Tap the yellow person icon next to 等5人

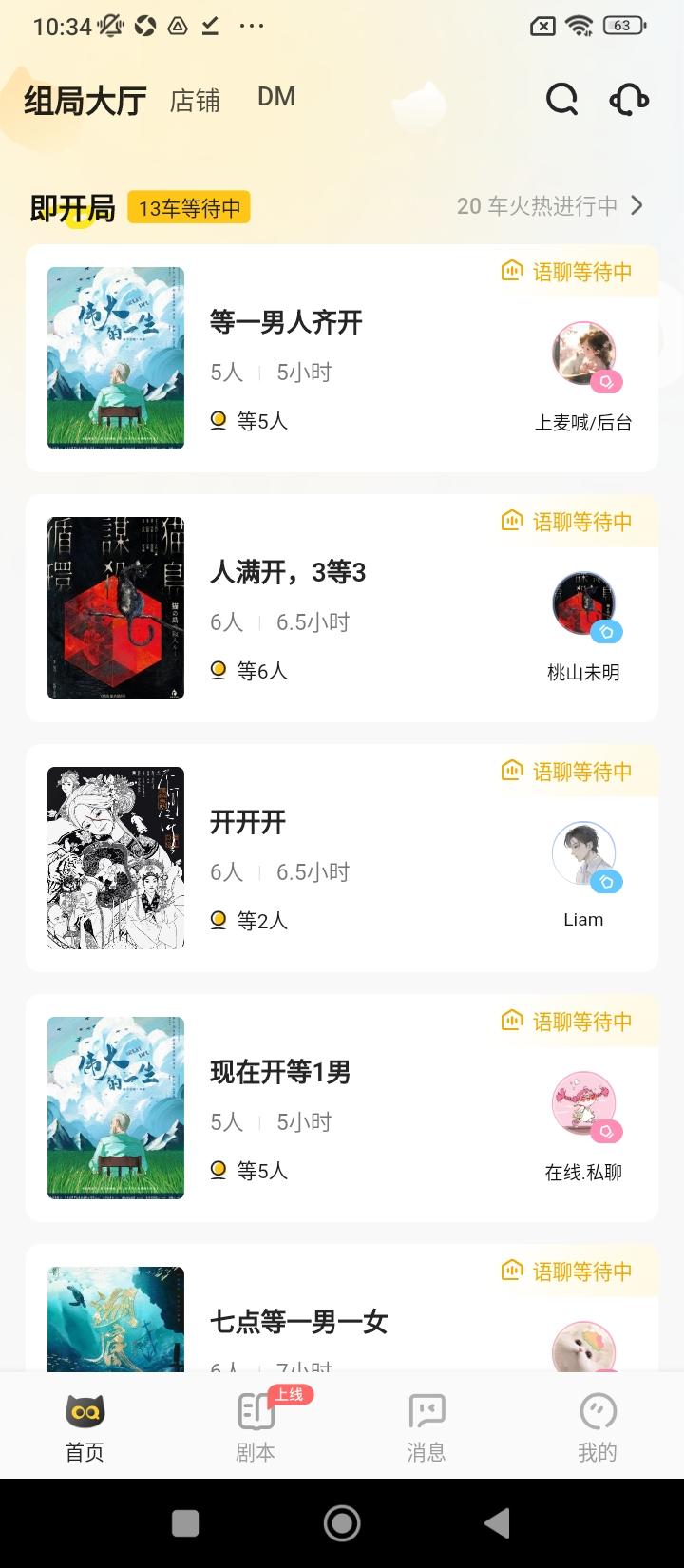click(218, 420)
